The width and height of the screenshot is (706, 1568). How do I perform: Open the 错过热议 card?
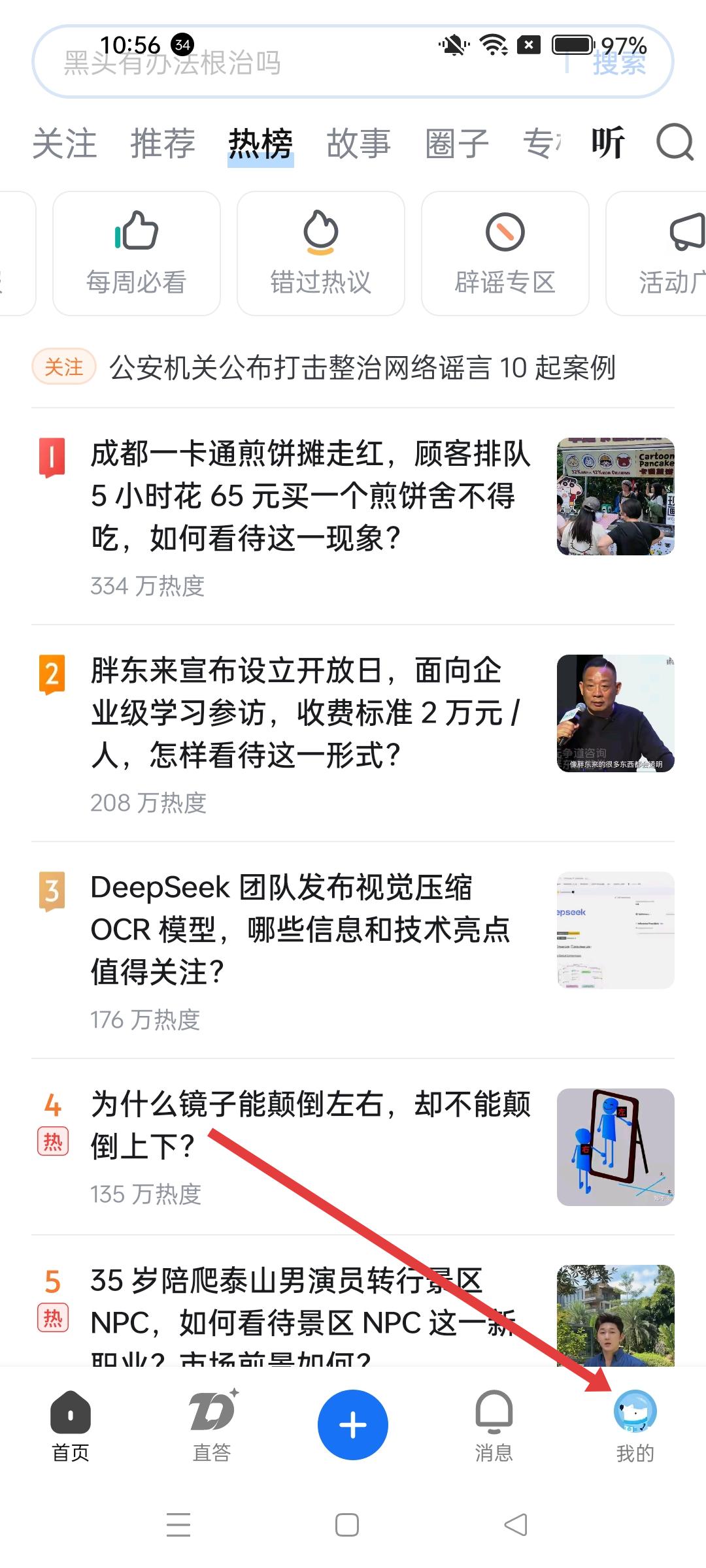pyautogui.click(x=321, y=253)
